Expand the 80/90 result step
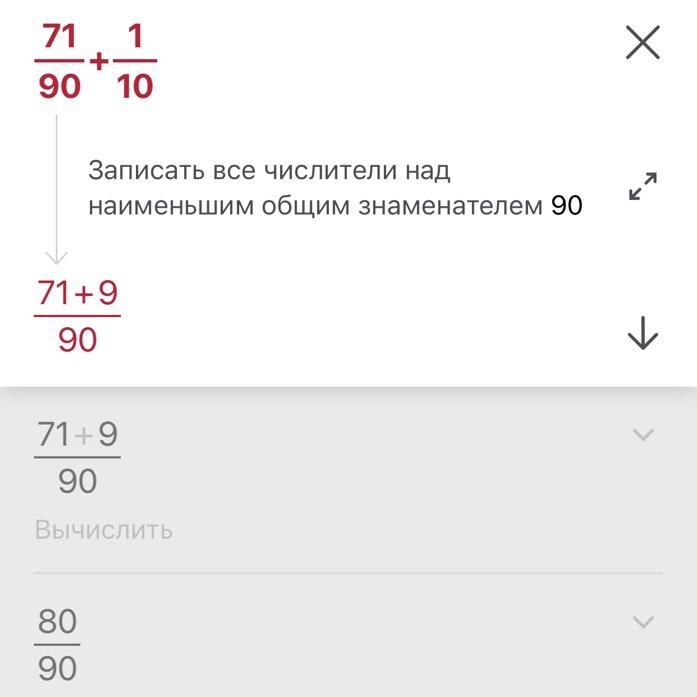 pyautogui.click(x=642, y=622)
